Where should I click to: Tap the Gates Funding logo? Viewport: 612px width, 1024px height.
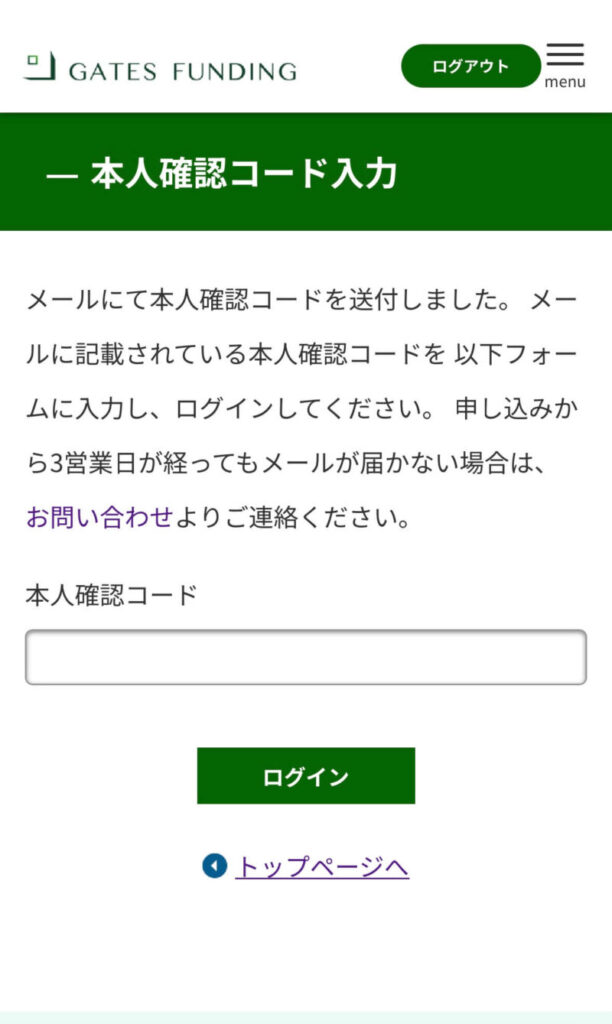[160, 67]
